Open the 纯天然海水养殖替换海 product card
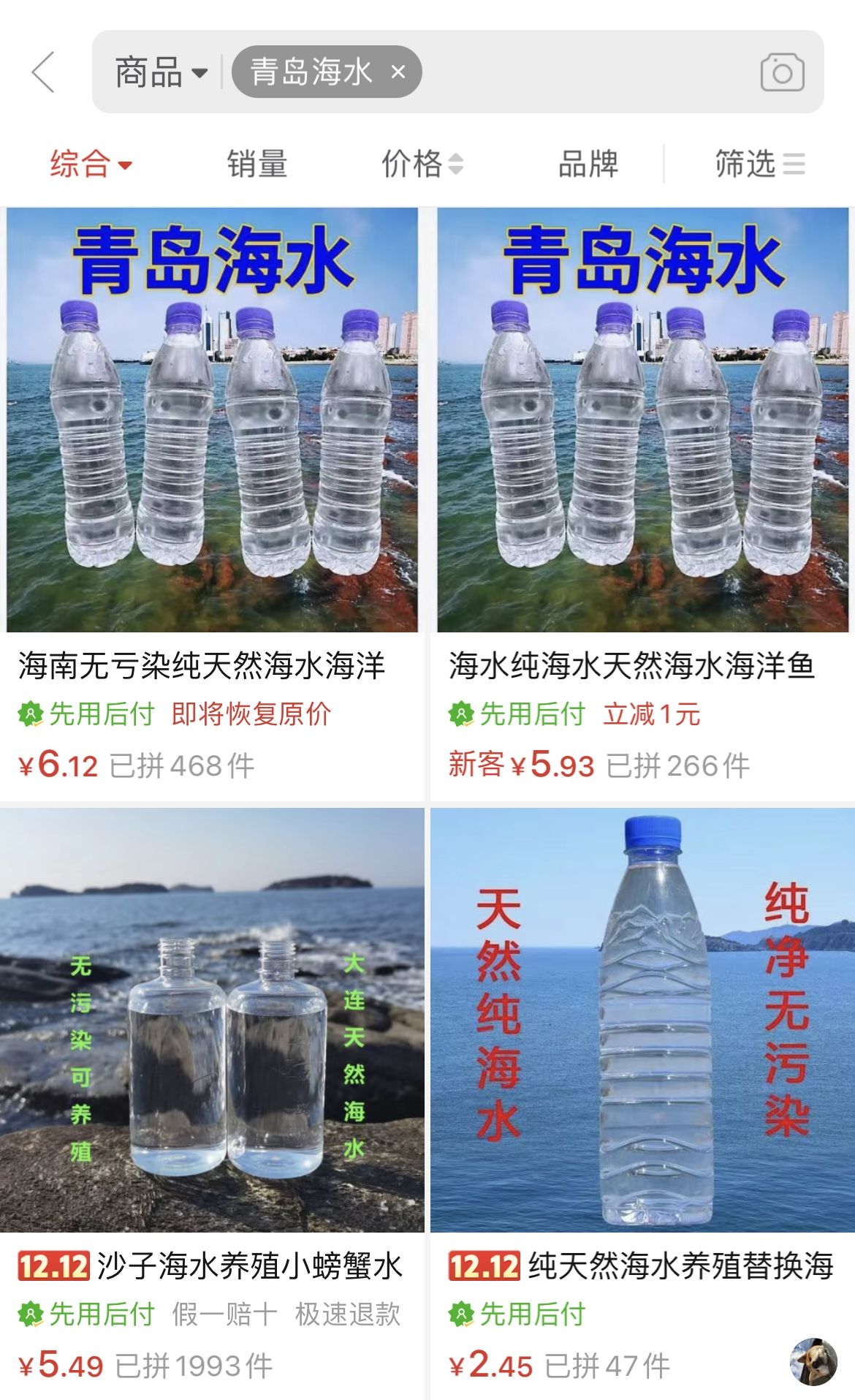This screenshot has height=1400, width=855. point(642,1104)
